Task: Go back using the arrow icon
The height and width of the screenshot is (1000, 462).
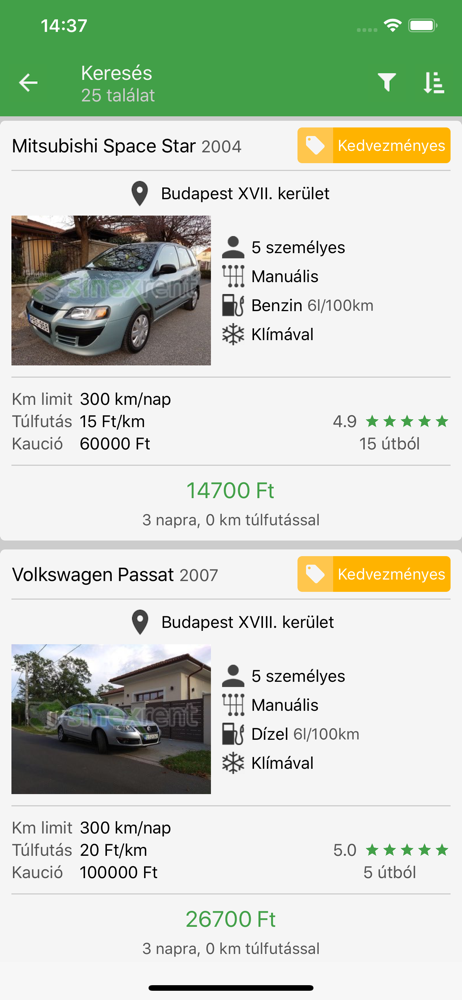Action: pos(28,83)
